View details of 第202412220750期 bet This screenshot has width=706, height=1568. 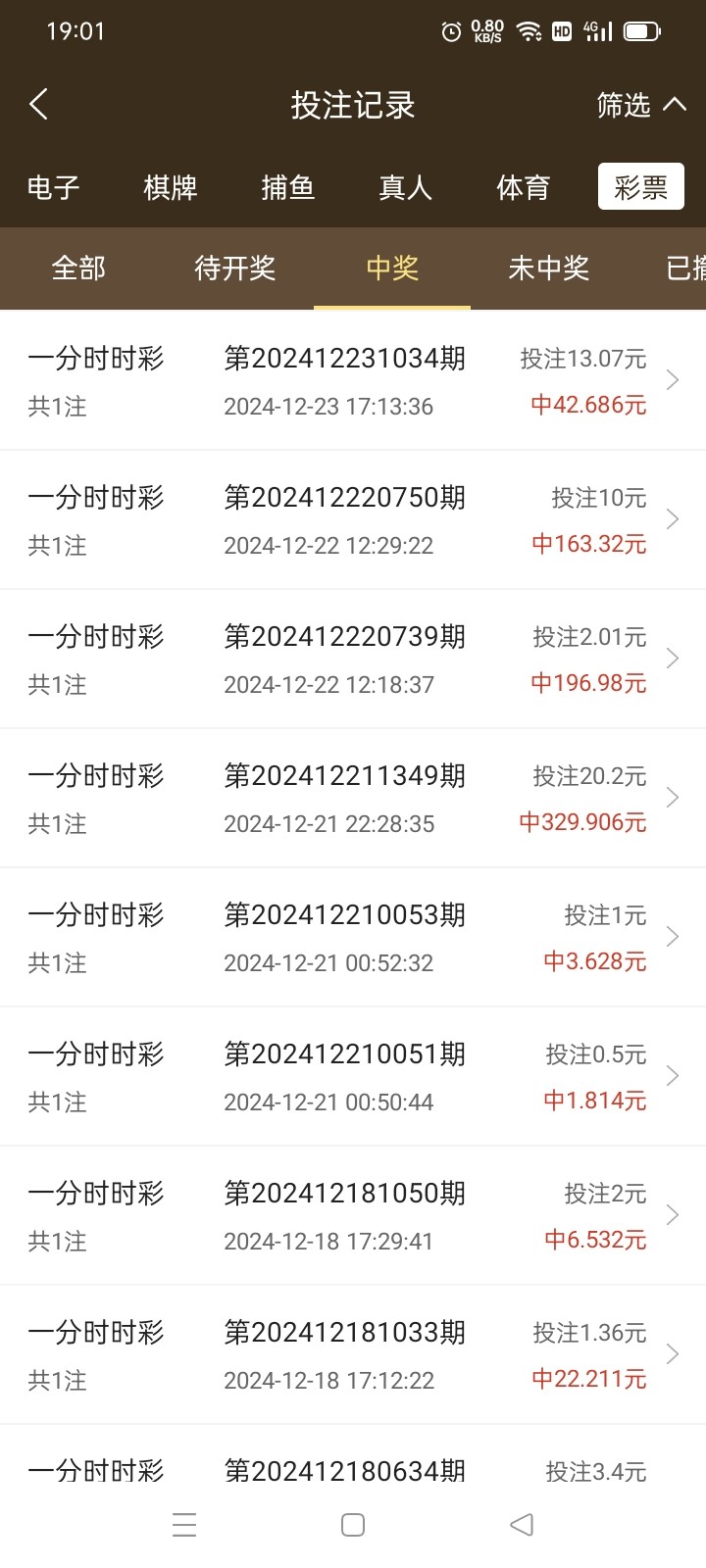353,520
